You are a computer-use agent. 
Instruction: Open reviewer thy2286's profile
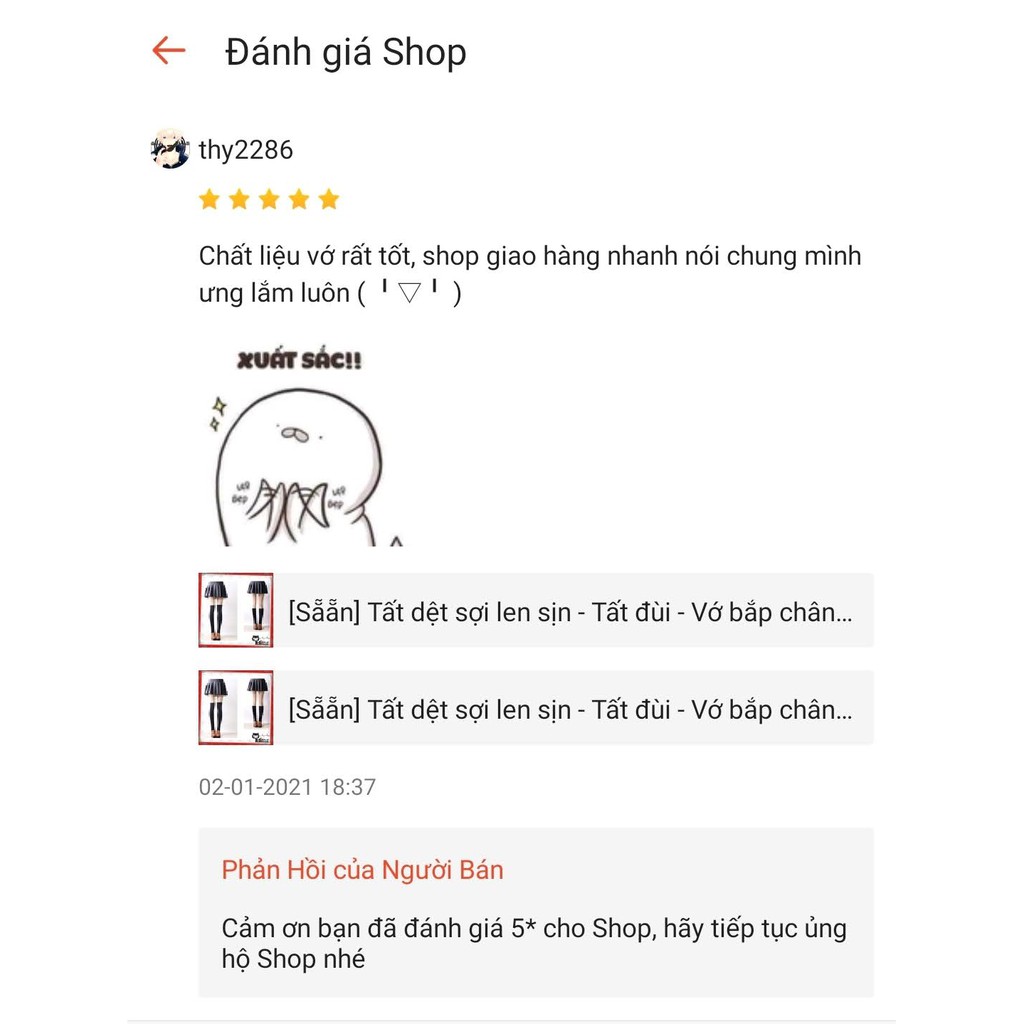point(245,150)
